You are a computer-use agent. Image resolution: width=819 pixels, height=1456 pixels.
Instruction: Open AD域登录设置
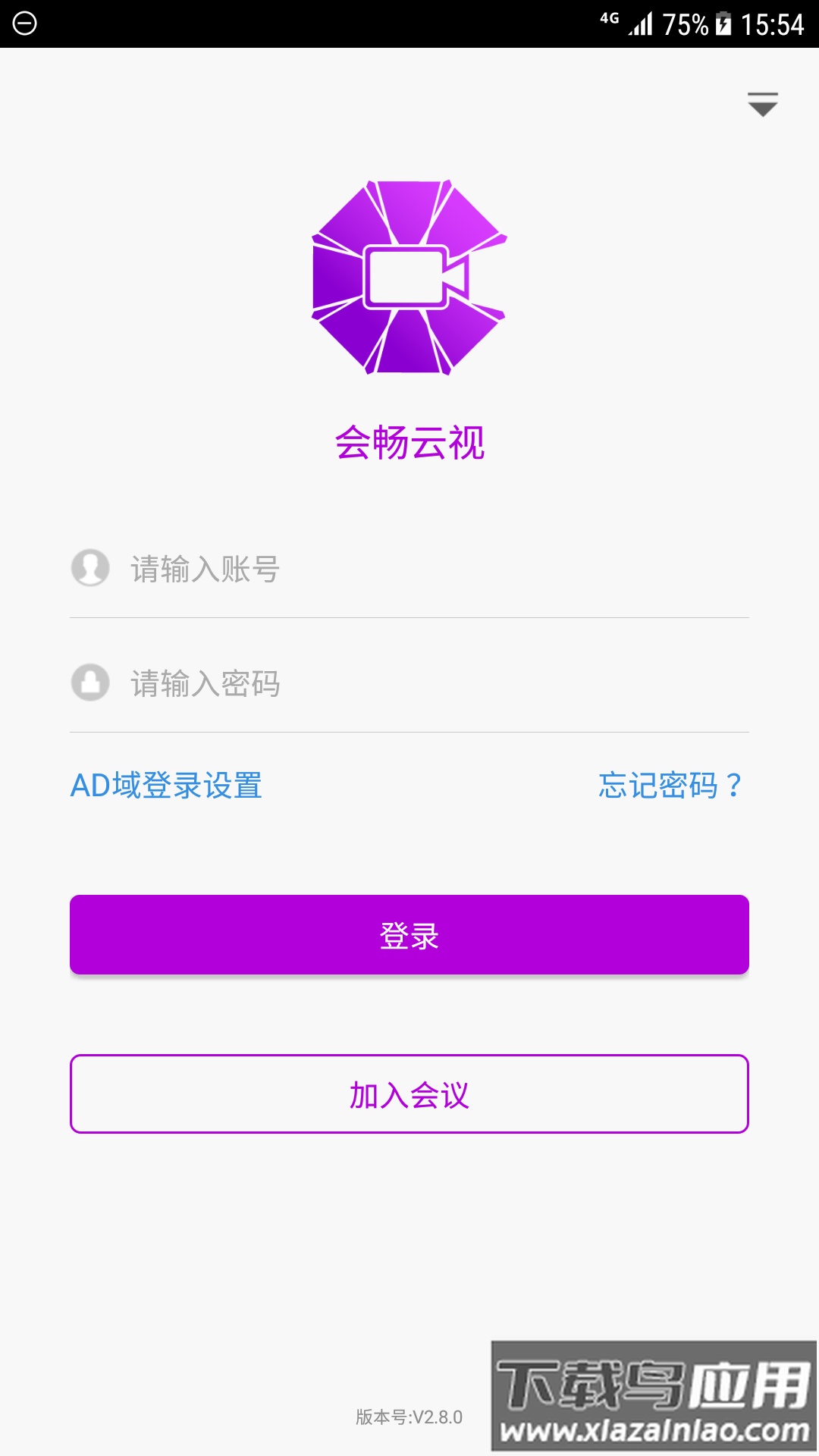(x=167, y=786)
